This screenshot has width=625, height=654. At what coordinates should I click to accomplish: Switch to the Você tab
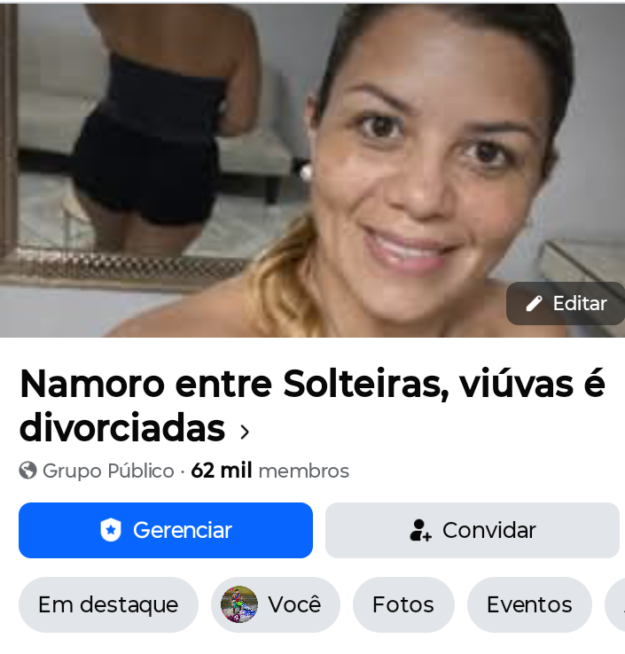point(276,605)
